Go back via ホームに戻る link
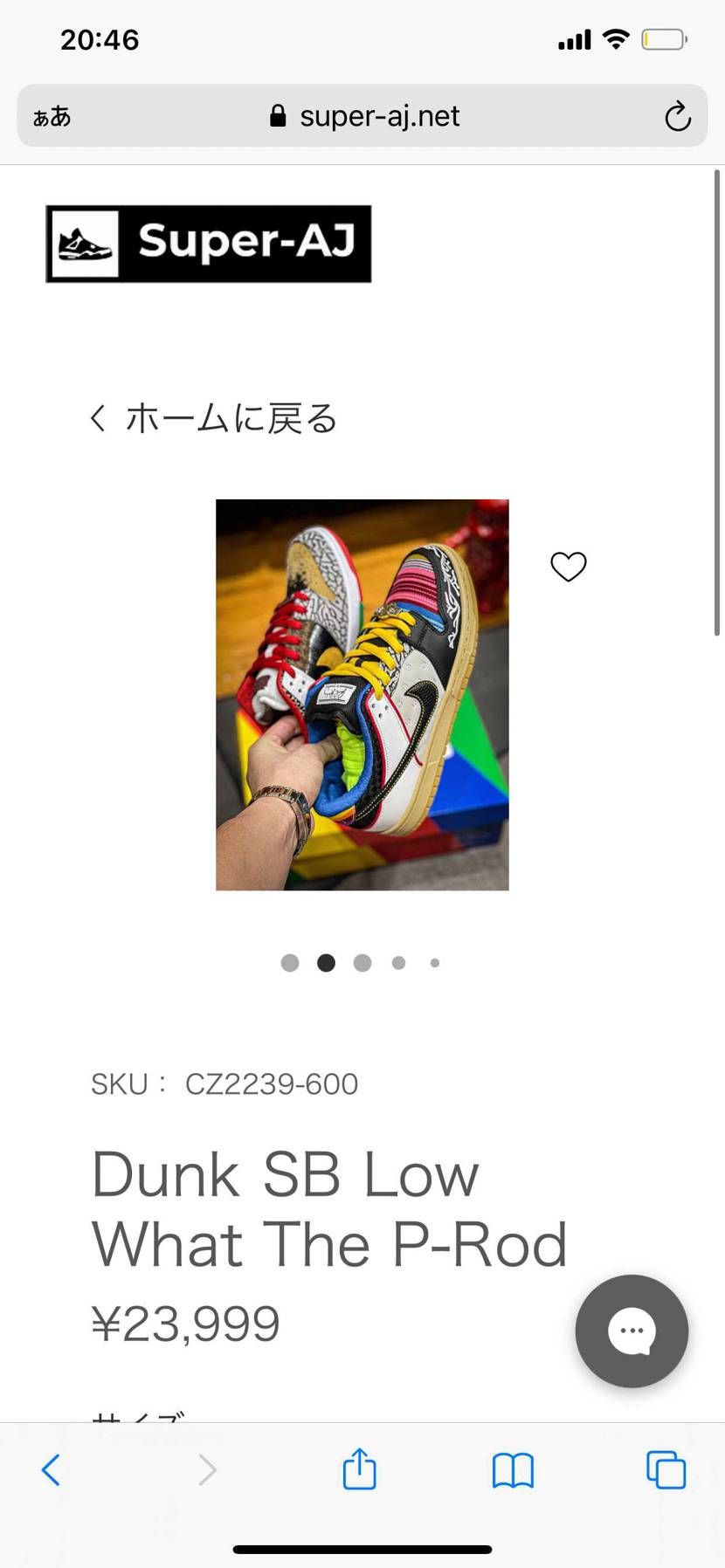The height and width of the screenshot is (1568, 725). click(x=214, y=418)
